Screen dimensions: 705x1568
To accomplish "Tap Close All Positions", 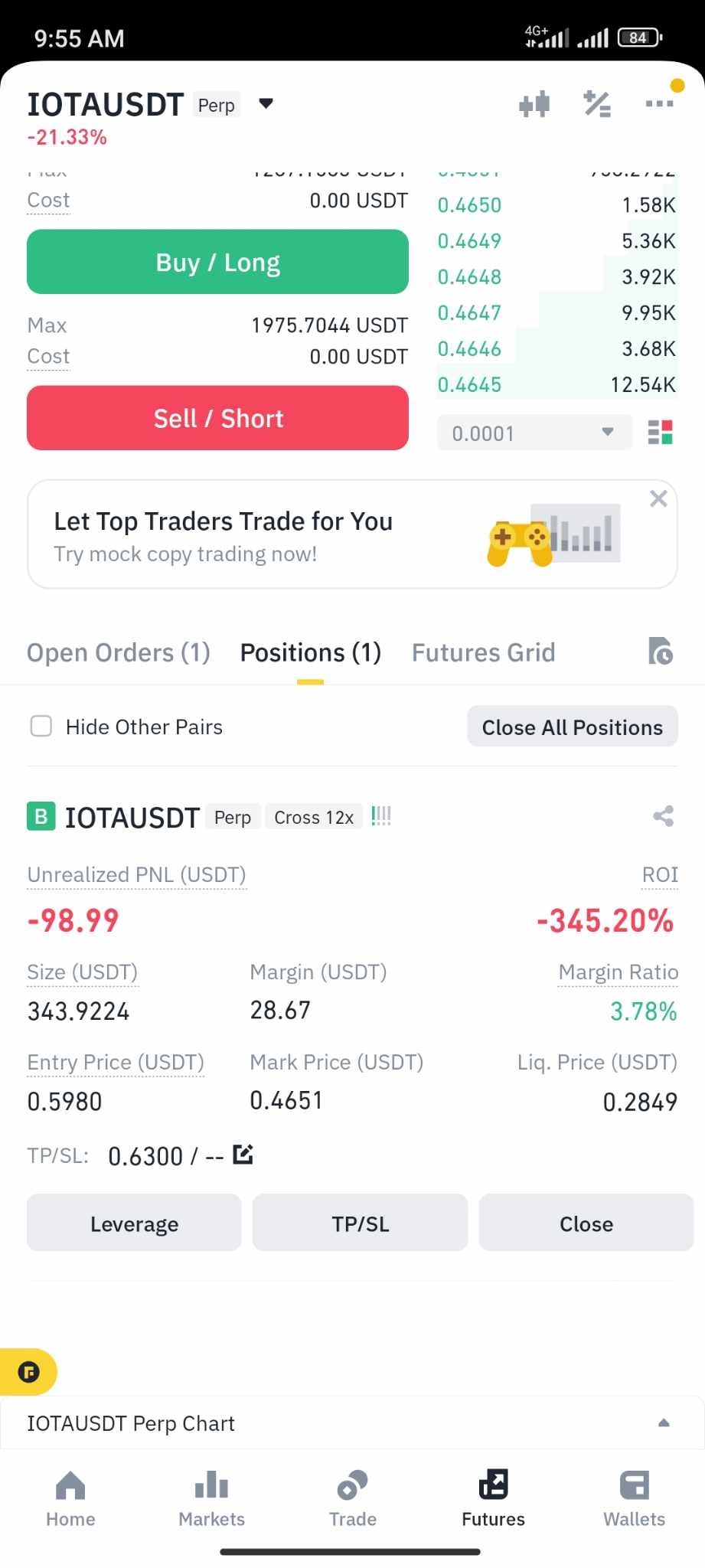I will pos(573,727).
